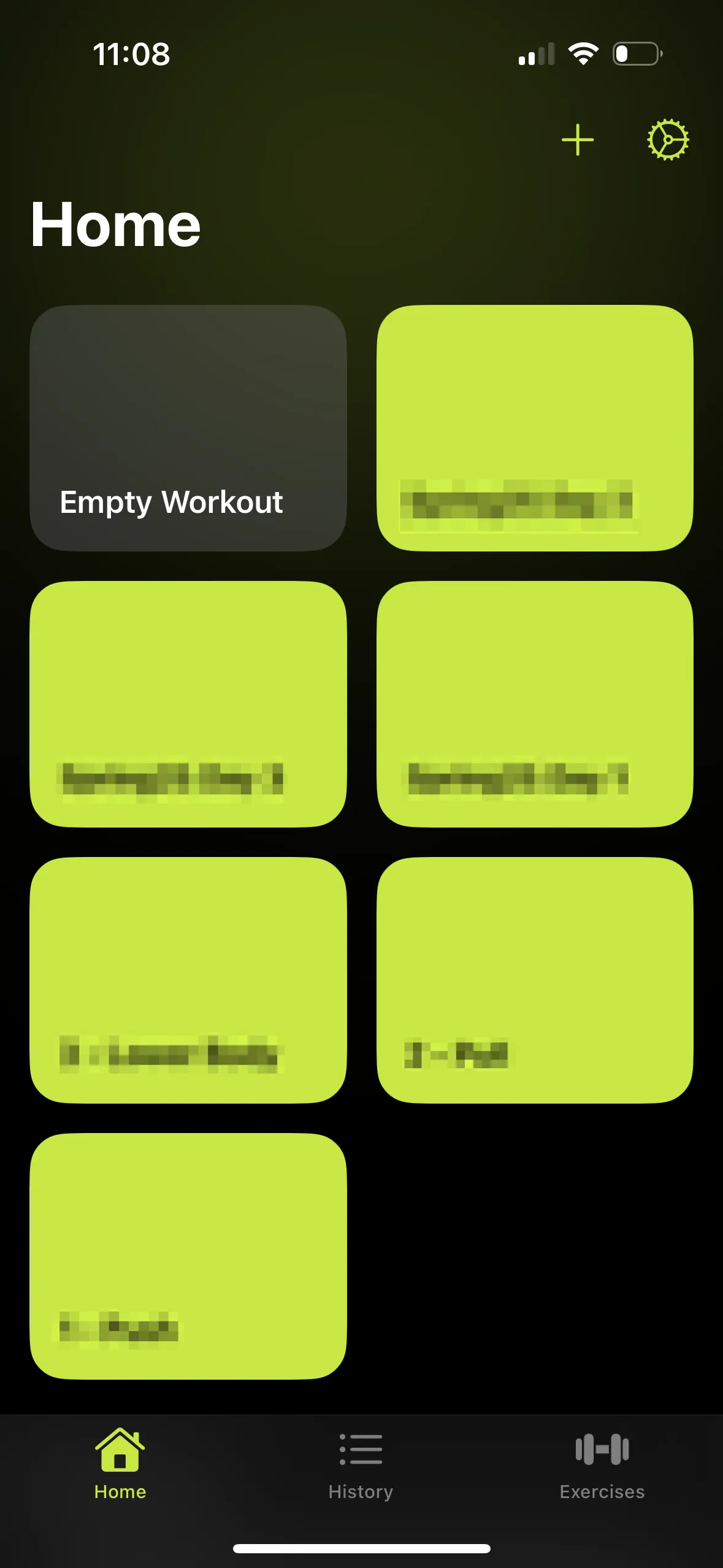The height and width of the screenshot is (1568, 723).
Task: Switch to the History tab
Action: tap(361, 1466)
